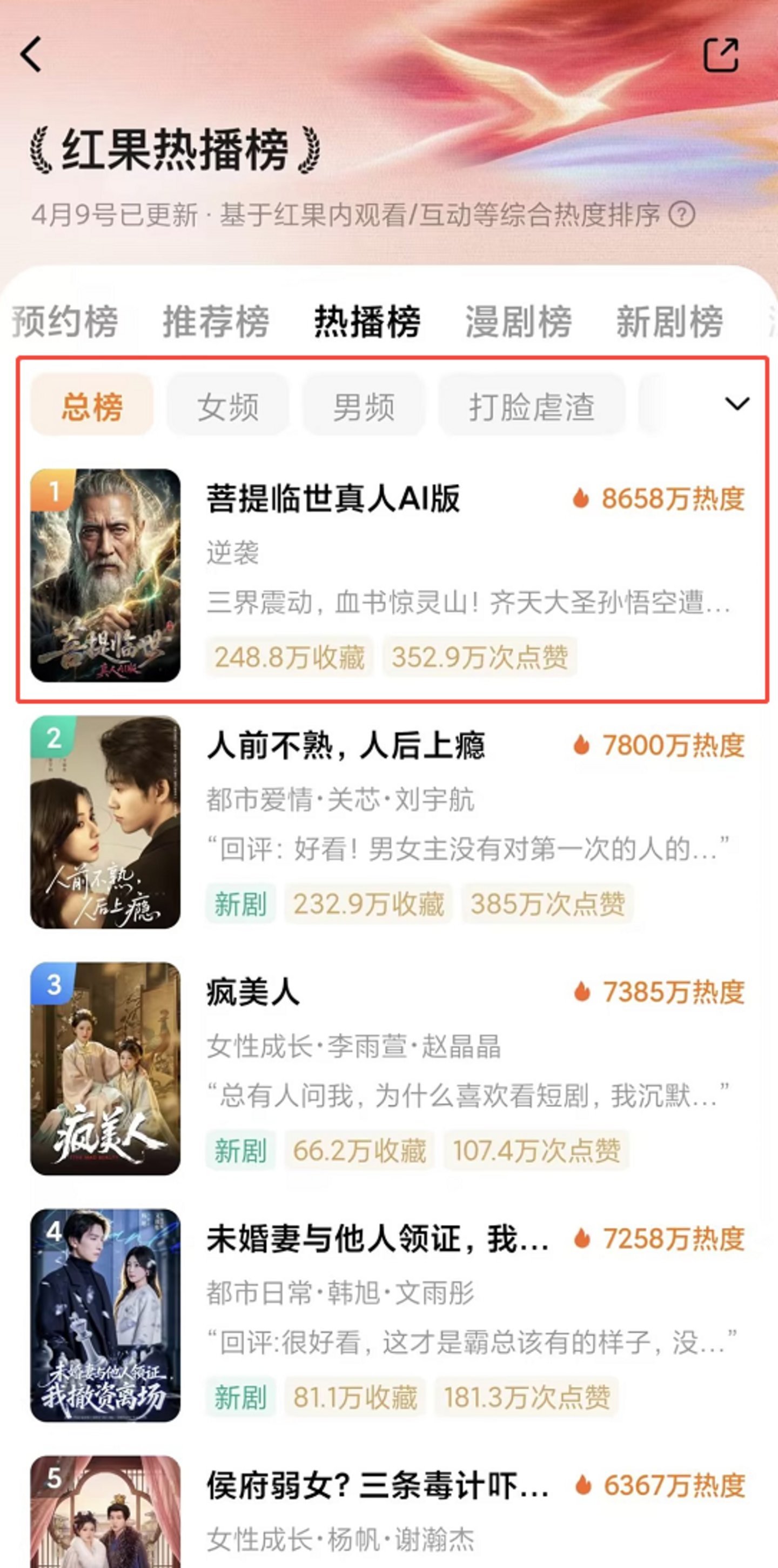Viewport: 778px width, 1568px height.
Task: Open the ranking rules help icon
Action: click(x=682, y=215)
